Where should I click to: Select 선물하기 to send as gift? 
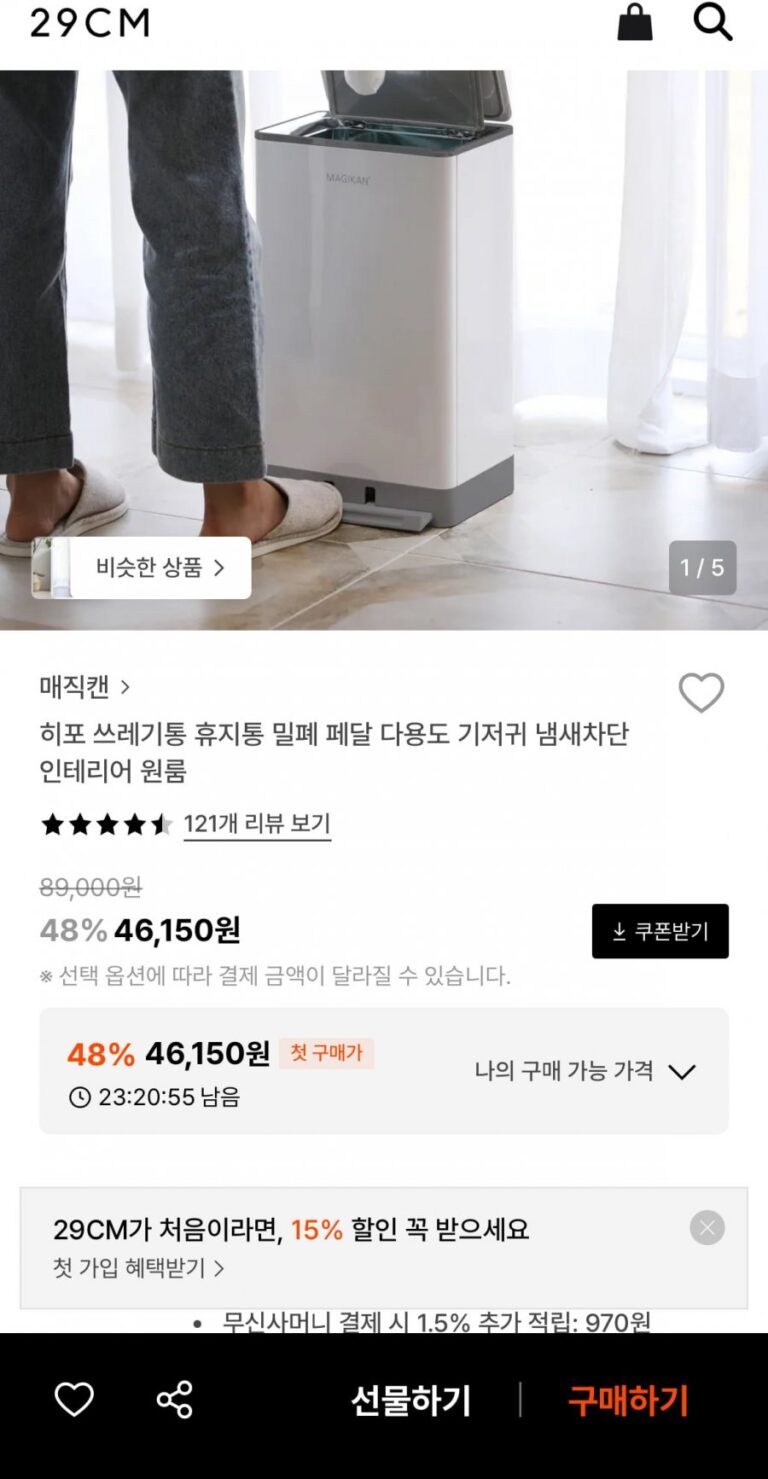pos(411,1400)
